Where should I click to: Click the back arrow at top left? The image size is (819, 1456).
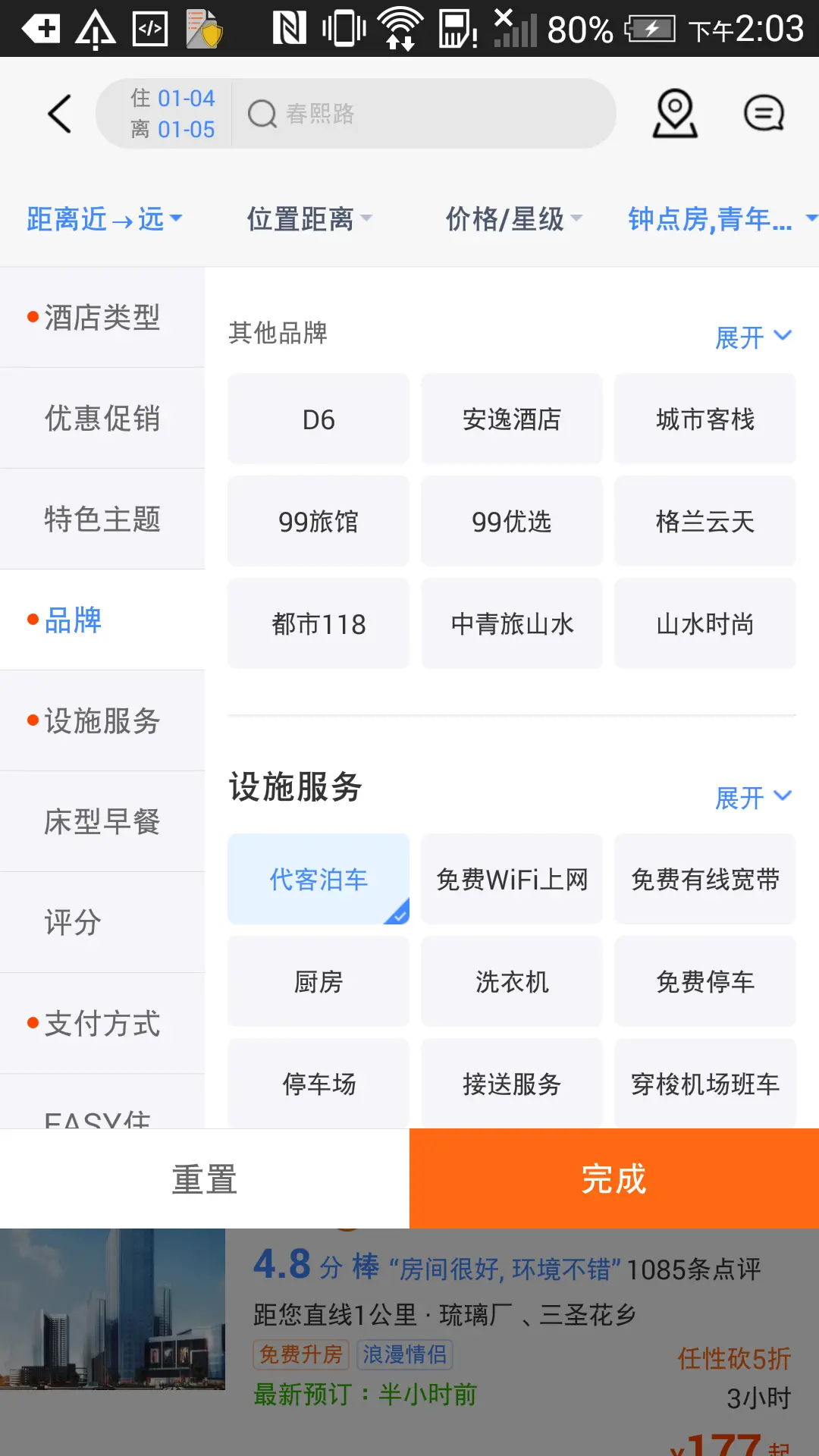coord(59,113)
